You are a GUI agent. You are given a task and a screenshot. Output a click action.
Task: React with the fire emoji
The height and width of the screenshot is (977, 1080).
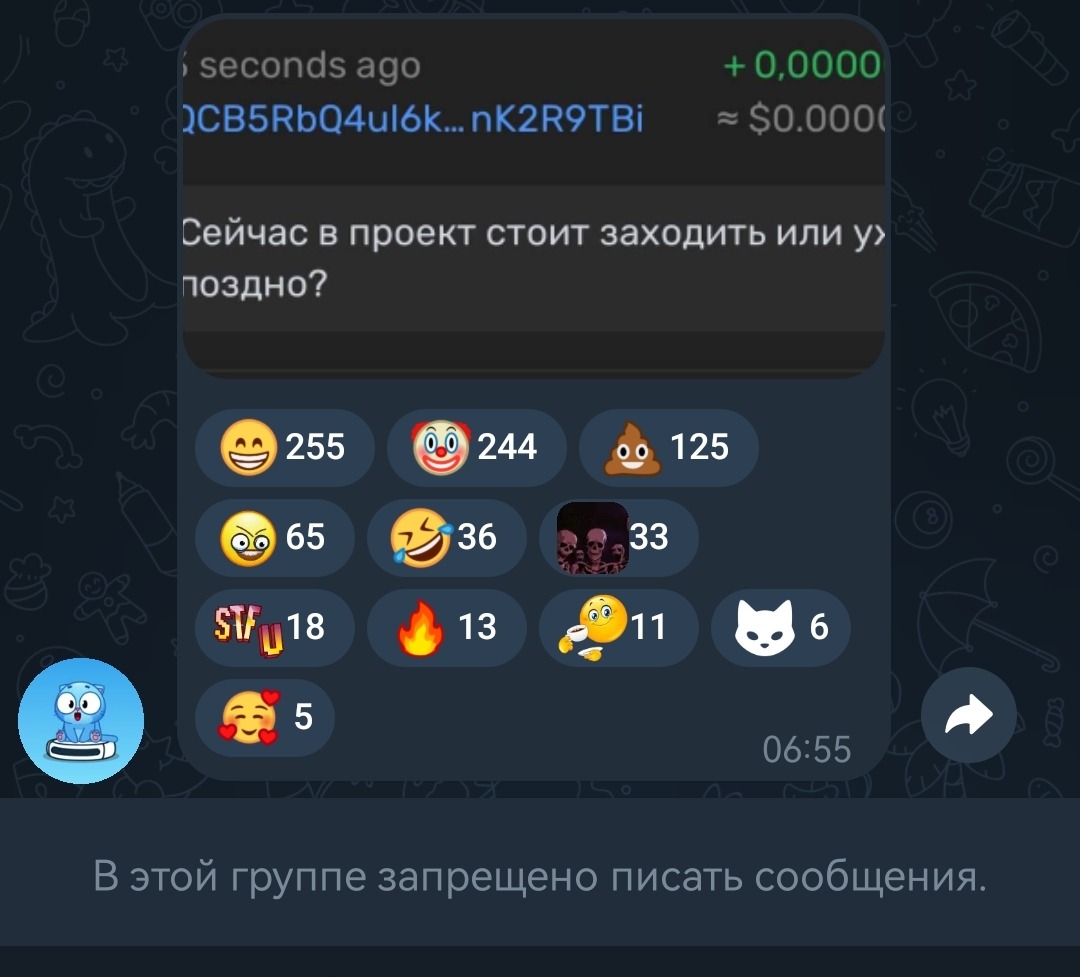point(446,628)
